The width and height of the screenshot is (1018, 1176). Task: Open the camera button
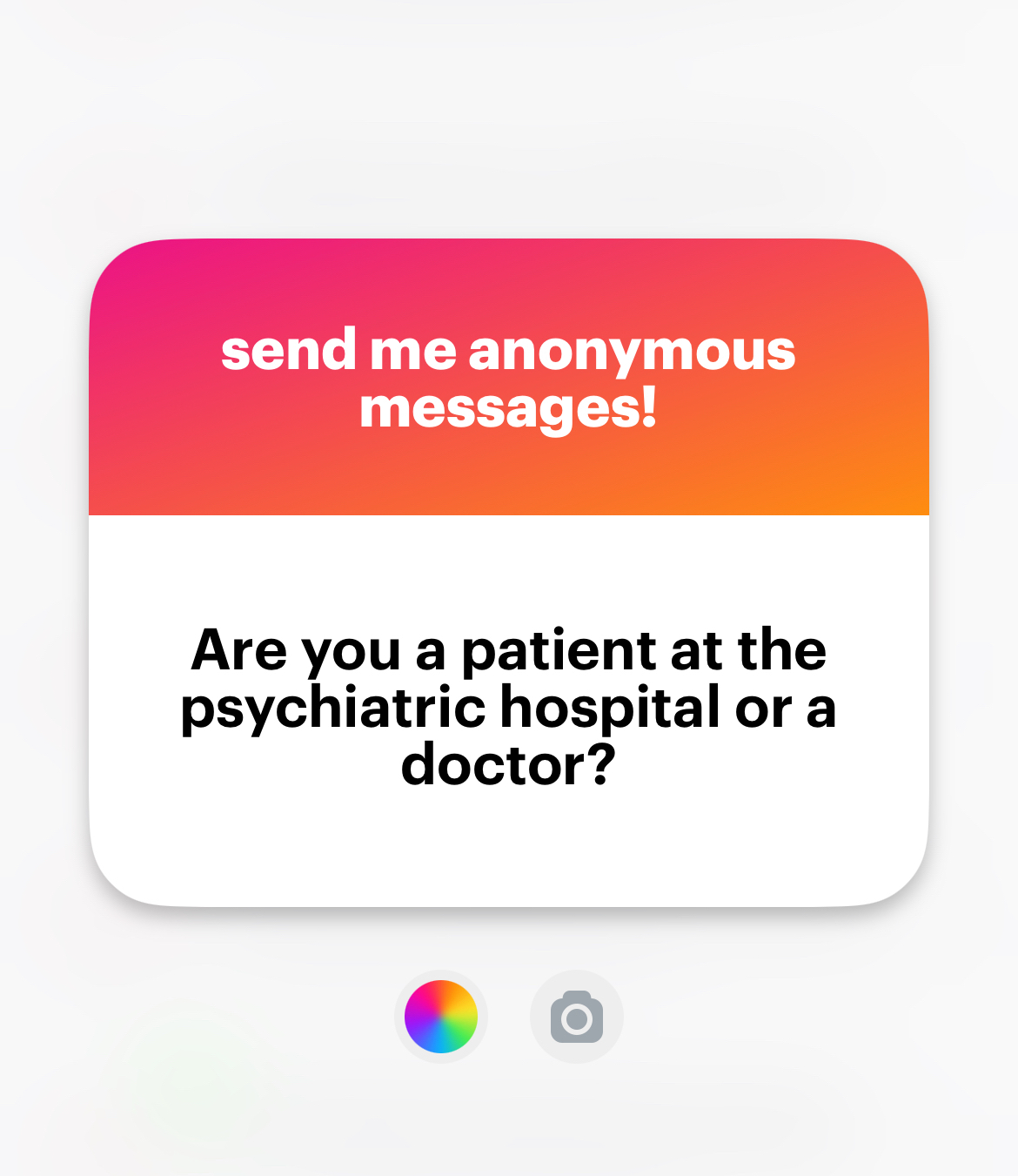click(577, 1017)
